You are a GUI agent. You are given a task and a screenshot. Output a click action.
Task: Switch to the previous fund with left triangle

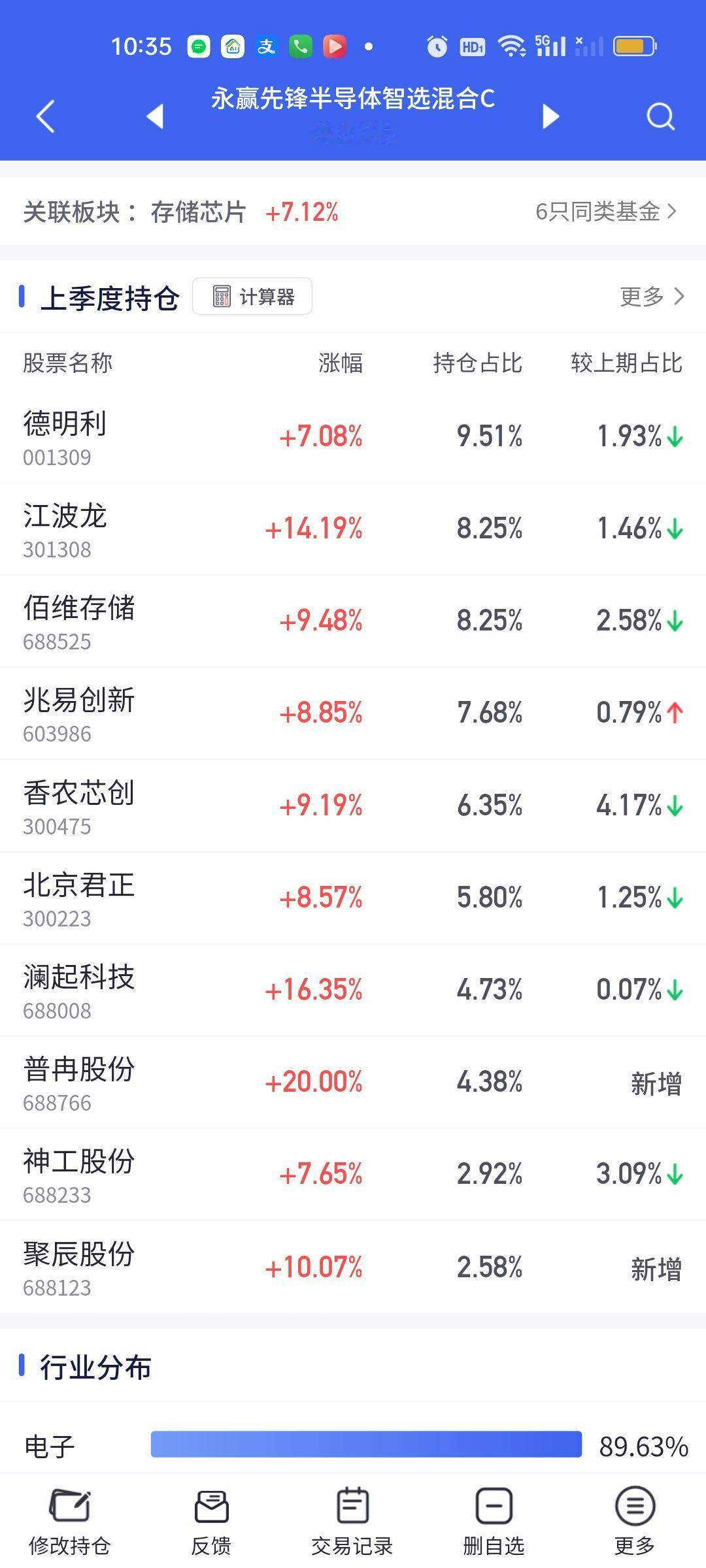click(x=155, y=116)
